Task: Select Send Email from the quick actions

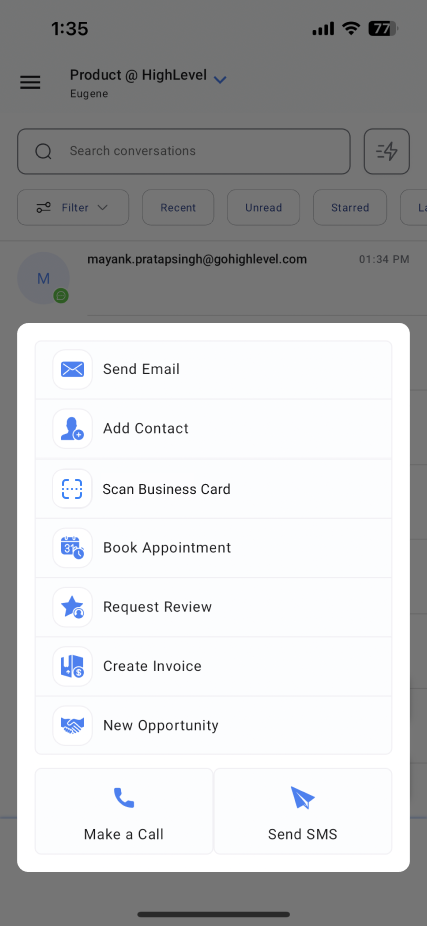Action: click(213, 370)
